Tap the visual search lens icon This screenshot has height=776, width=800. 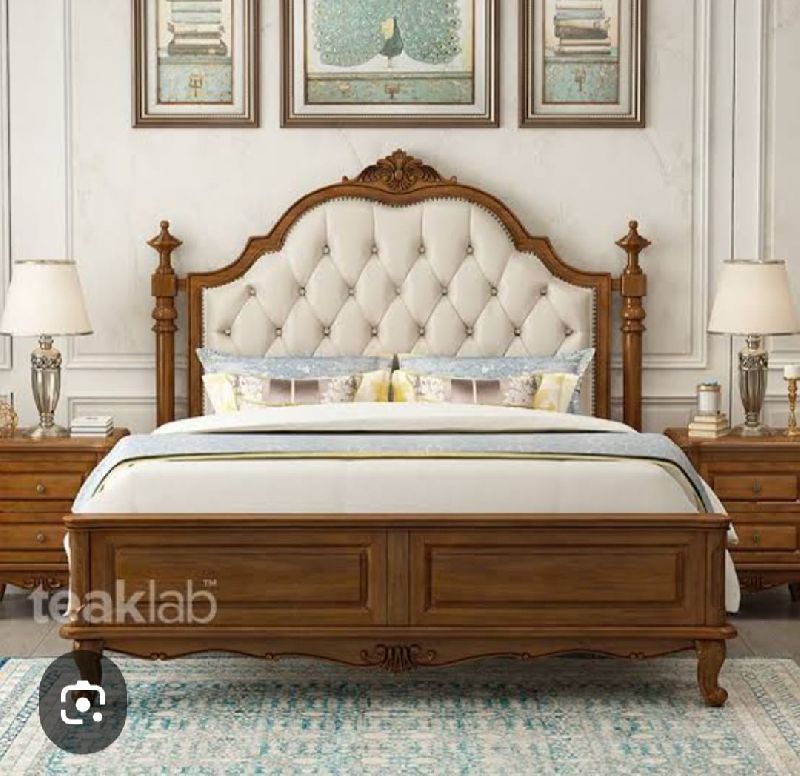pyautogui.click(x=83, y=702)
